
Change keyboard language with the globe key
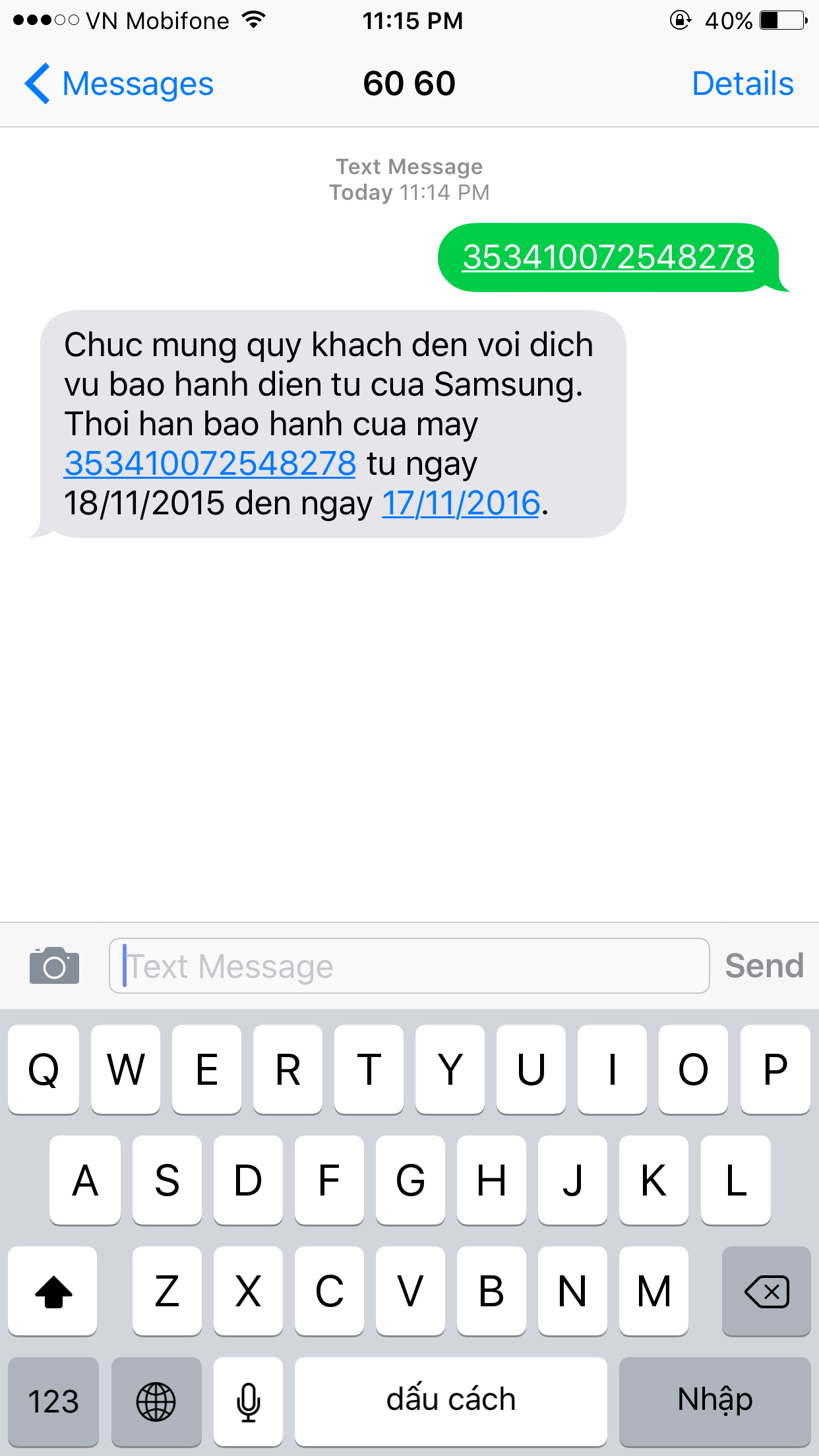[156, 1401]
